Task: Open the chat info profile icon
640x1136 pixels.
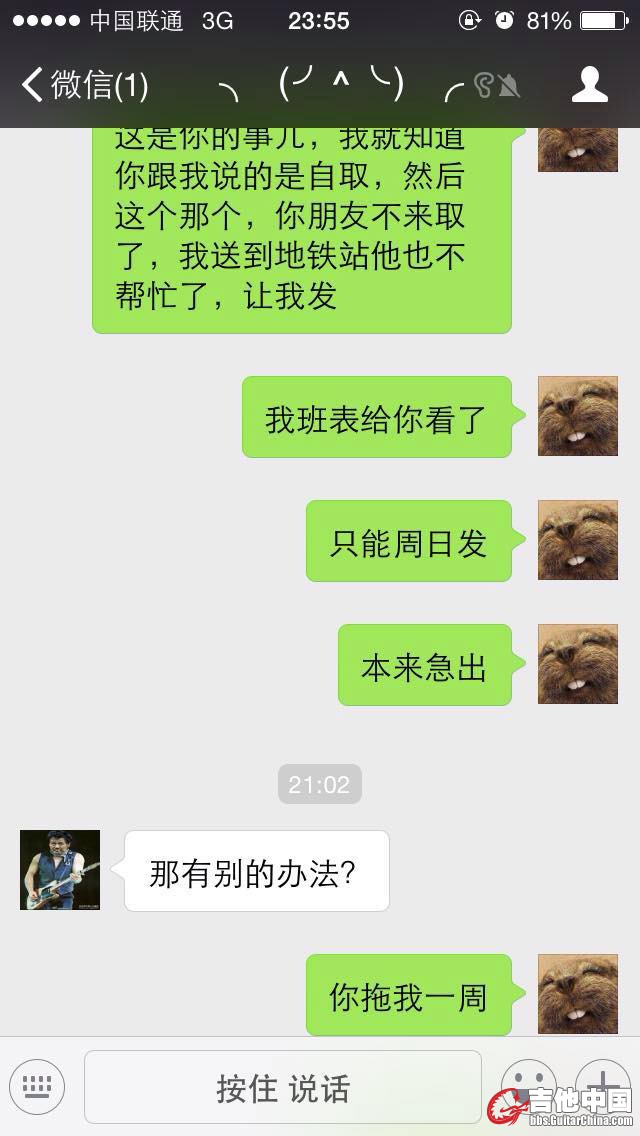Action: 590,85
